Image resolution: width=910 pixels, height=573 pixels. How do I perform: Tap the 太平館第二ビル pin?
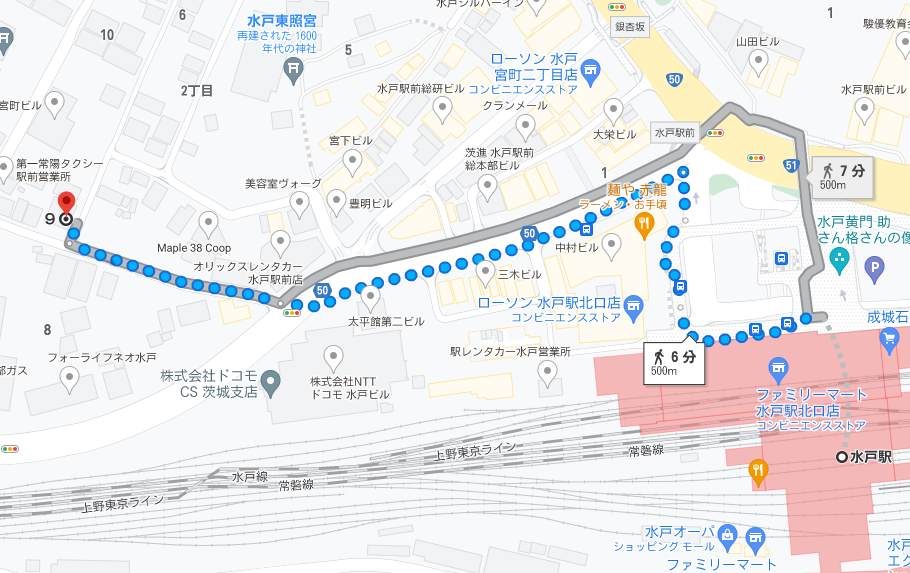(371, 296)
